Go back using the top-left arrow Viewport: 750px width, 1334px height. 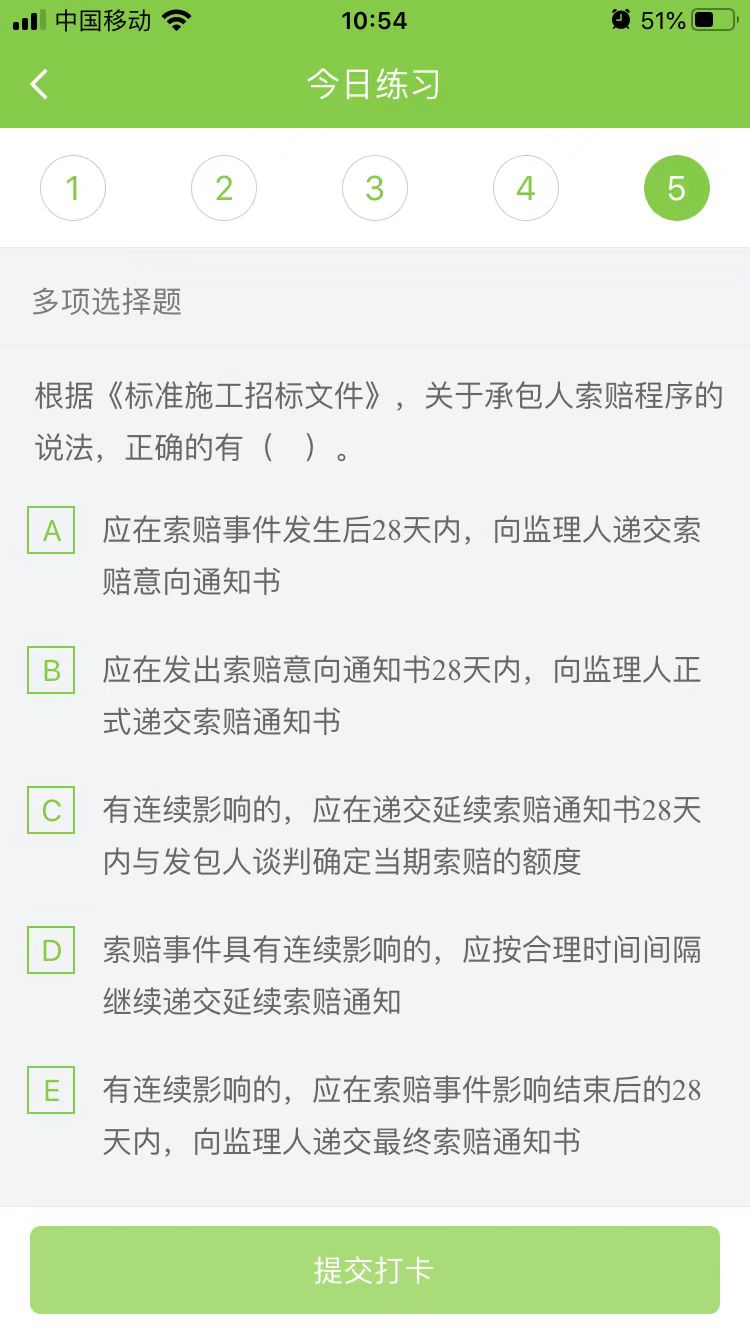click(x=40, y=84)
